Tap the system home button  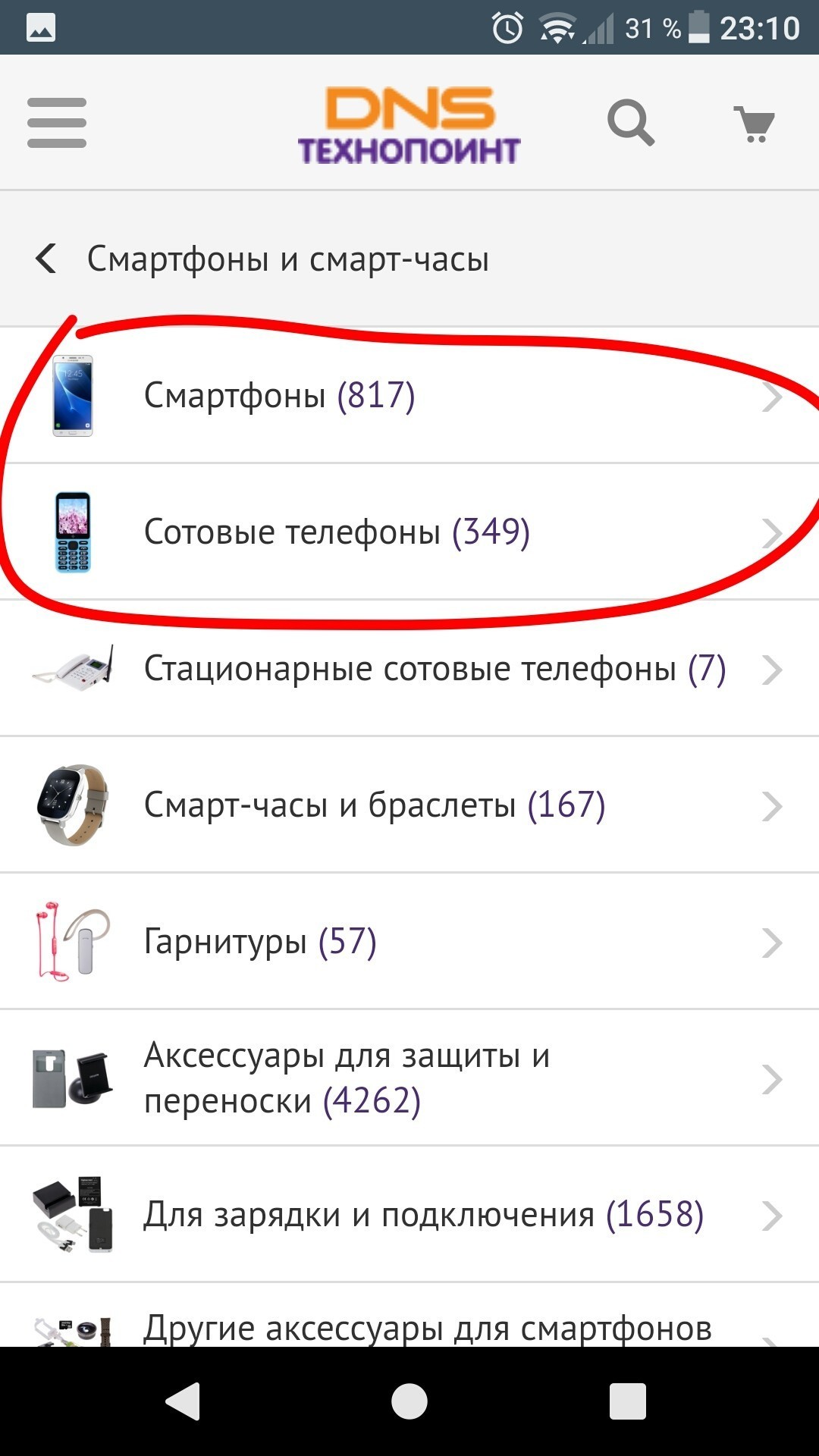(x=409, y=1401)
